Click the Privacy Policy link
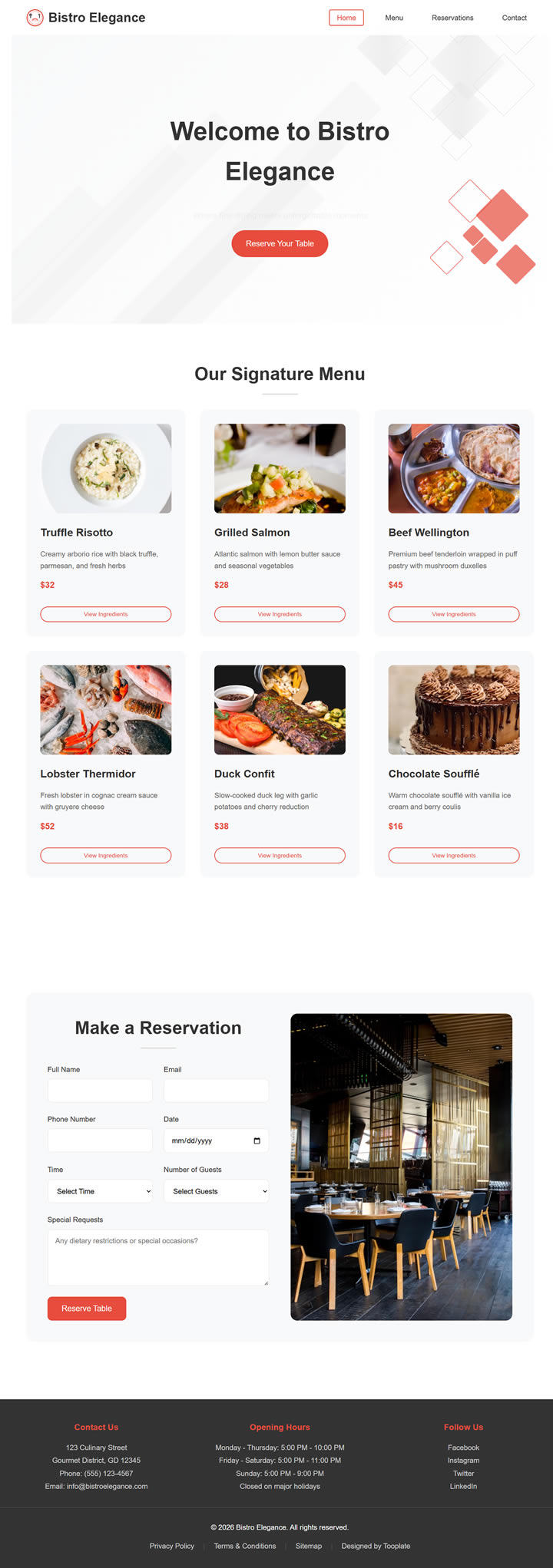Screen dimensions: 553x1568 [171, 1546]
